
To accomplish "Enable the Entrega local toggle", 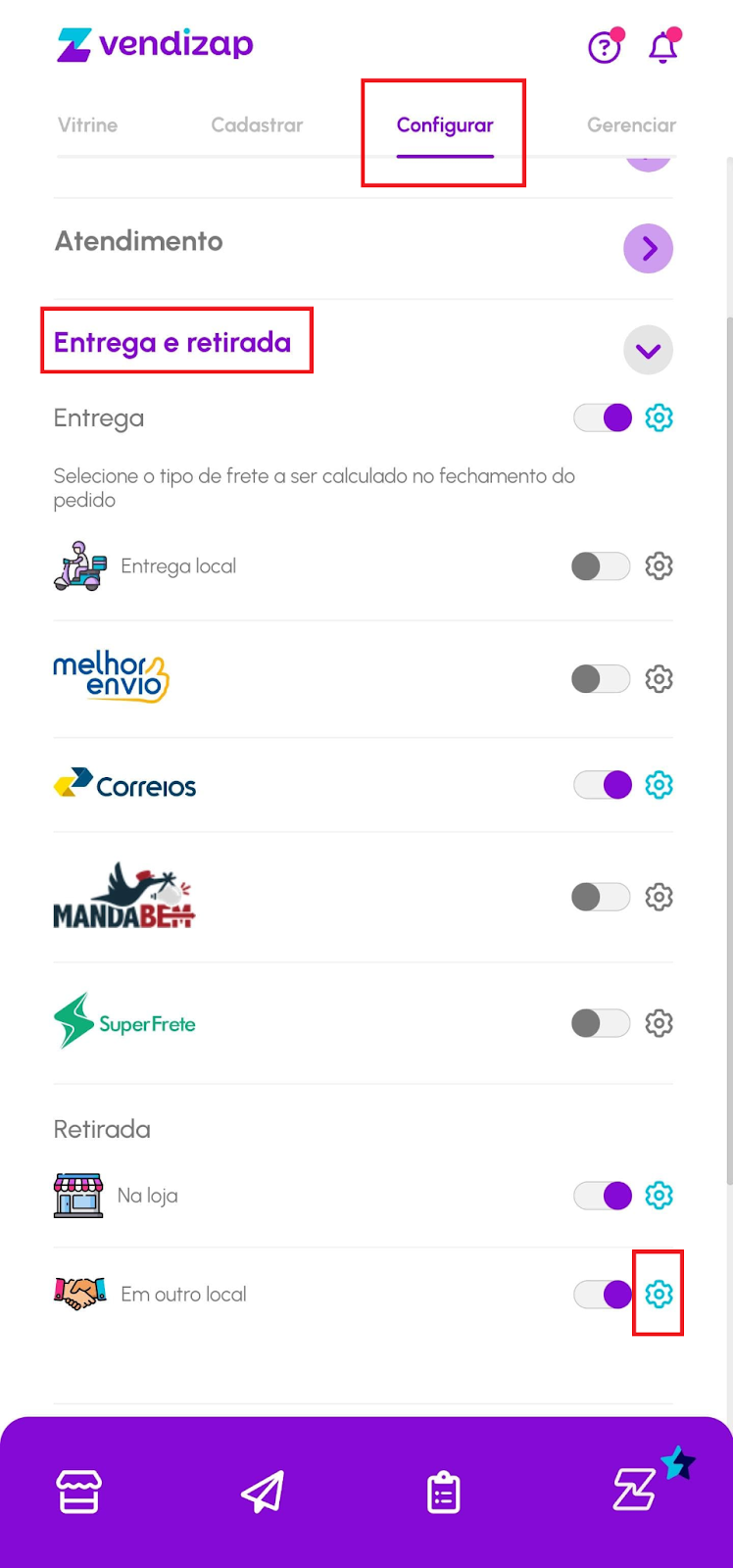I will pyautogui.click(x=601, y=566).
